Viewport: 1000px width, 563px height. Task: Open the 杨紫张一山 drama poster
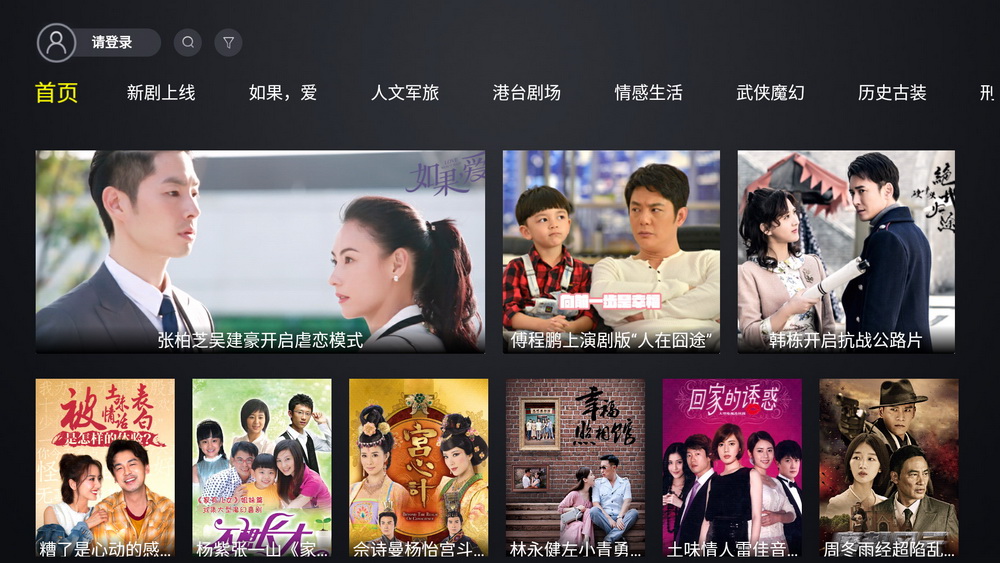coord(262,467)
